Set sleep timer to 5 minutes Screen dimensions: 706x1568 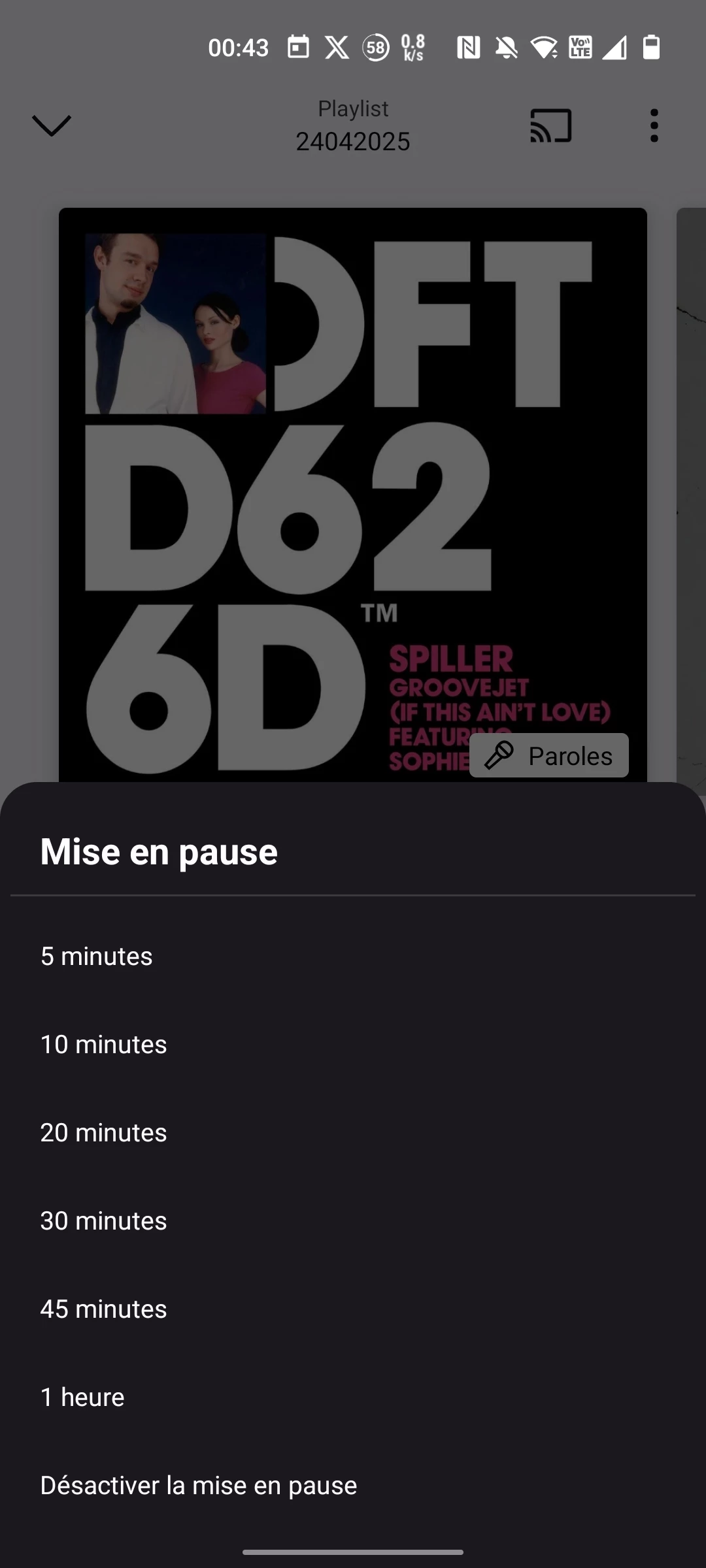pos(97,956)
